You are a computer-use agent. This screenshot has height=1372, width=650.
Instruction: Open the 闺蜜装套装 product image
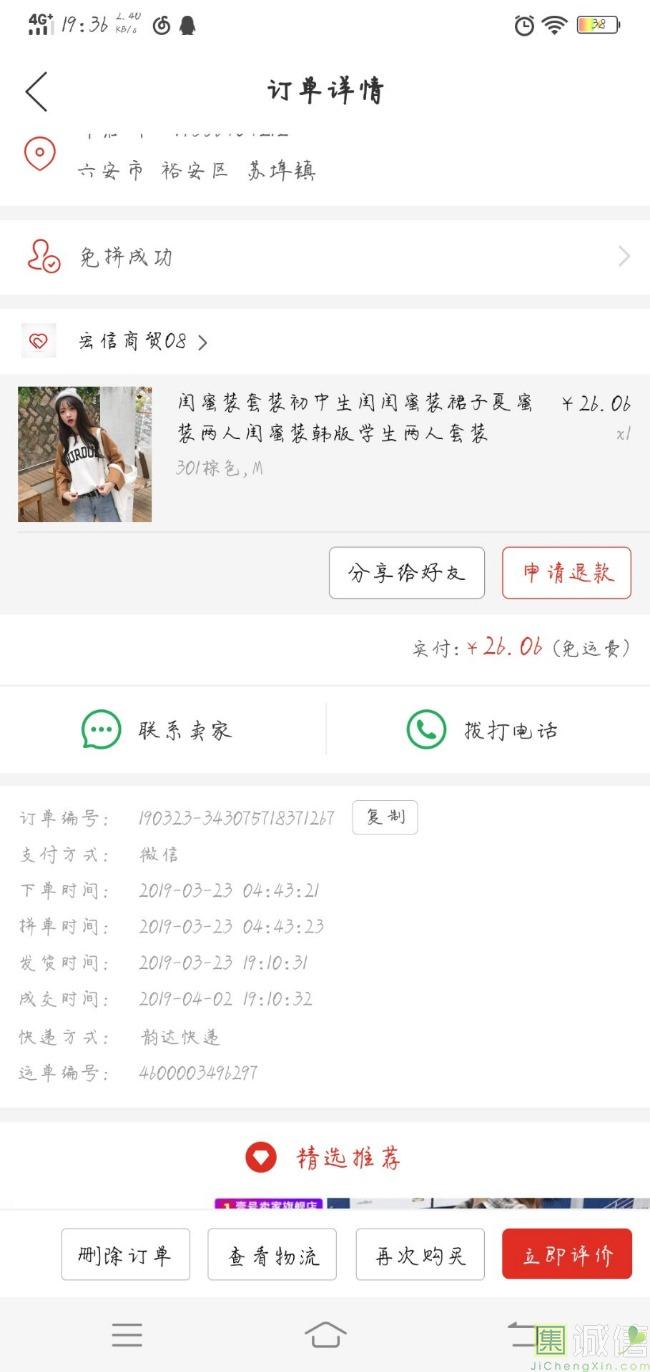(85, 454)
